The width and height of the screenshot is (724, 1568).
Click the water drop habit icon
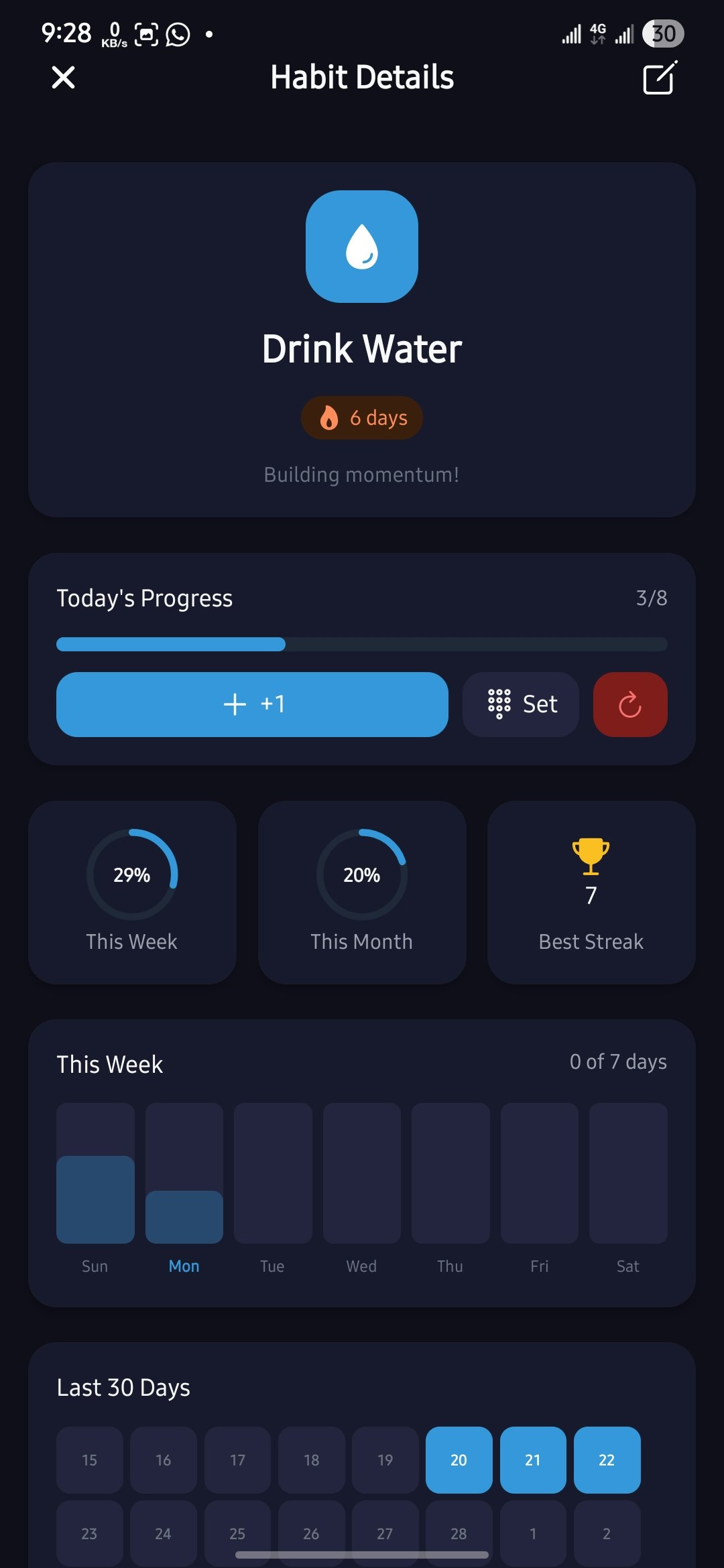pyautogui.click(x=361, y=247)
